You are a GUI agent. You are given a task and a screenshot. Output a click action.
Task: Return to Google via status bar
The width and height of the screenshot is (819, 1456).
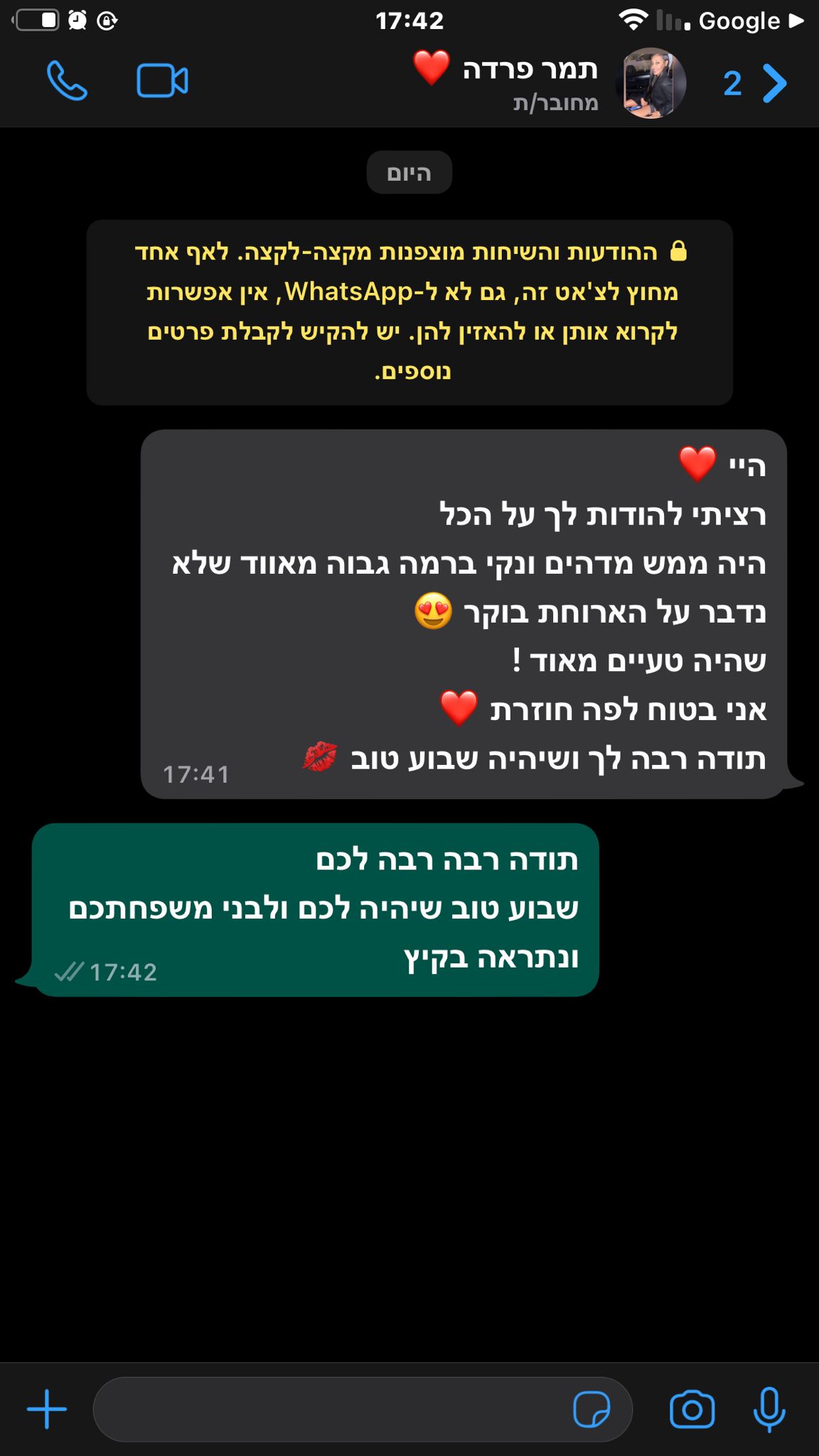pyautogui.click(x=749, y=21)
